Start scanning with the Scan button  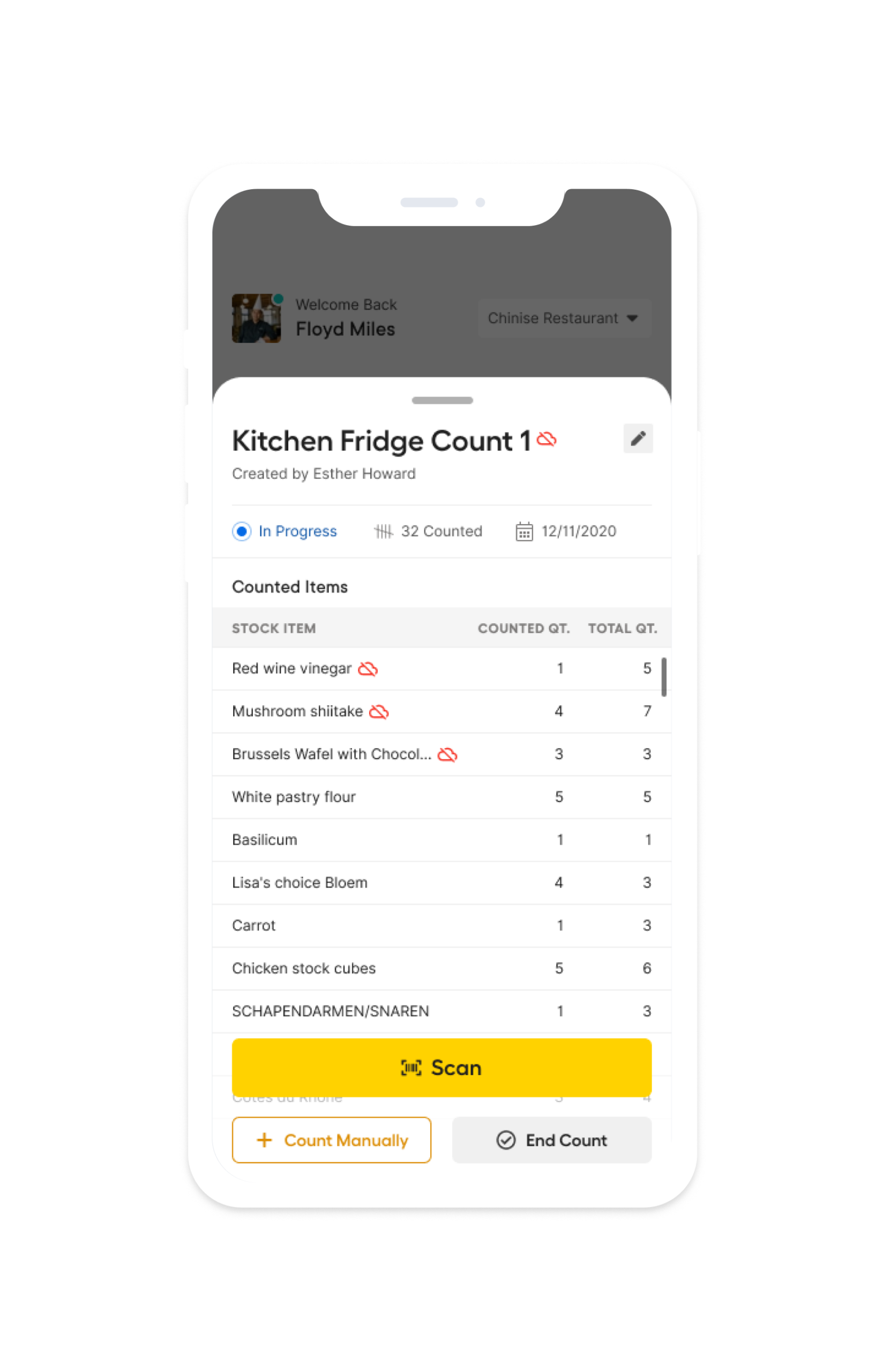441,1067
